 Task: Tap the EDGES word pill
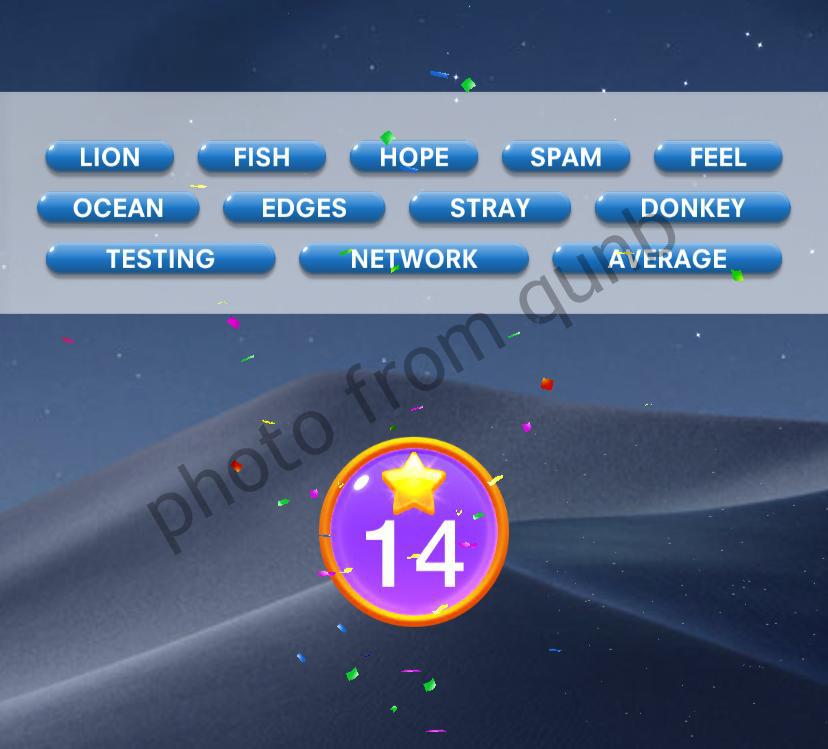click(x=304, y=208)
